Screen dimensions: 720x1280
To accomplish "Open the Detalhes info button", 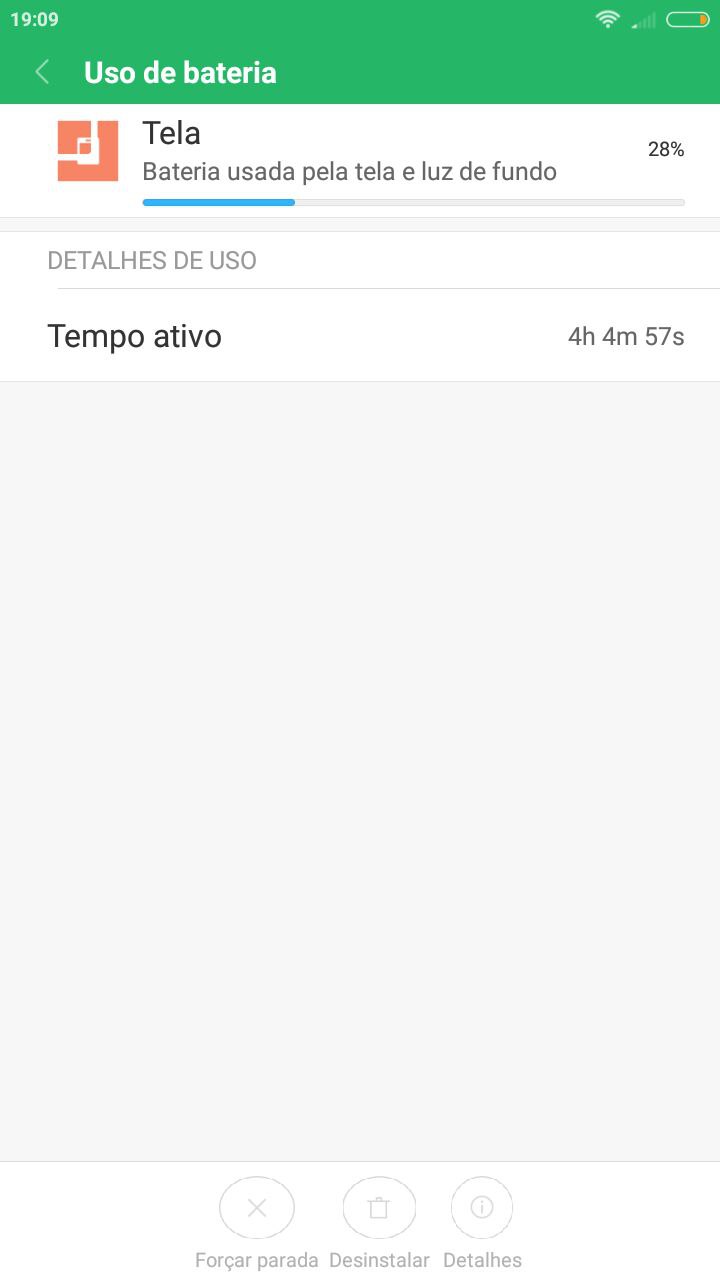I will coord(482,1208).
